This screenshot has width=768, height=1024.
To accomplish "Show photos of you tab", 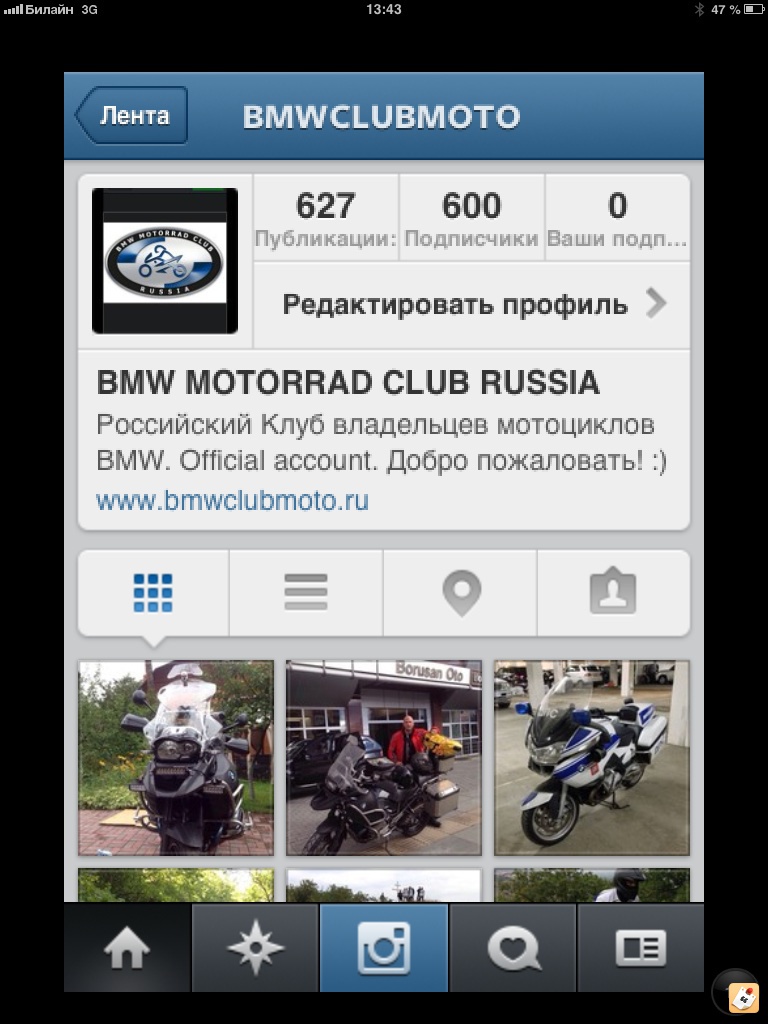I will point(613,592).
